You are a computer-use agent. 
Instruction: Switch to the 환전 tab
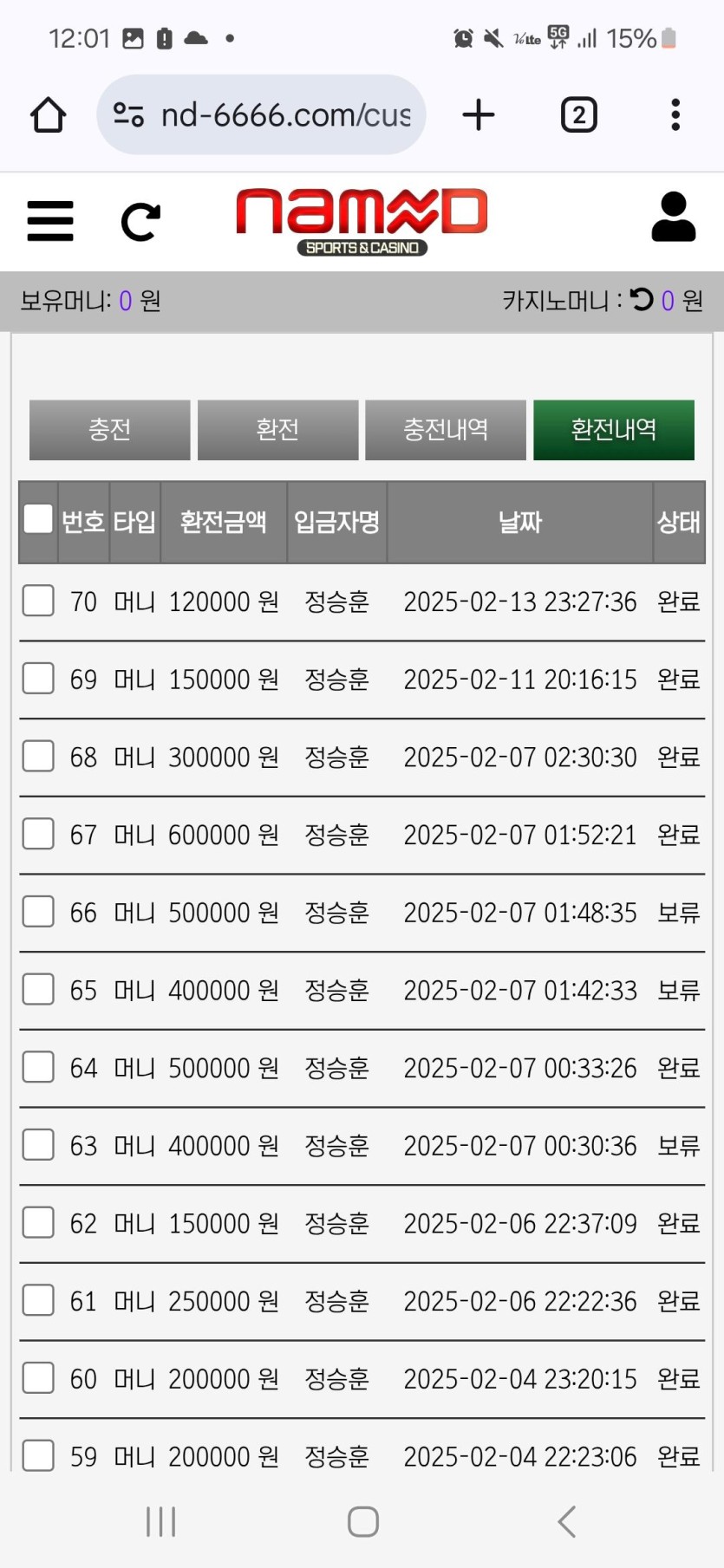(x=277, y=430)
